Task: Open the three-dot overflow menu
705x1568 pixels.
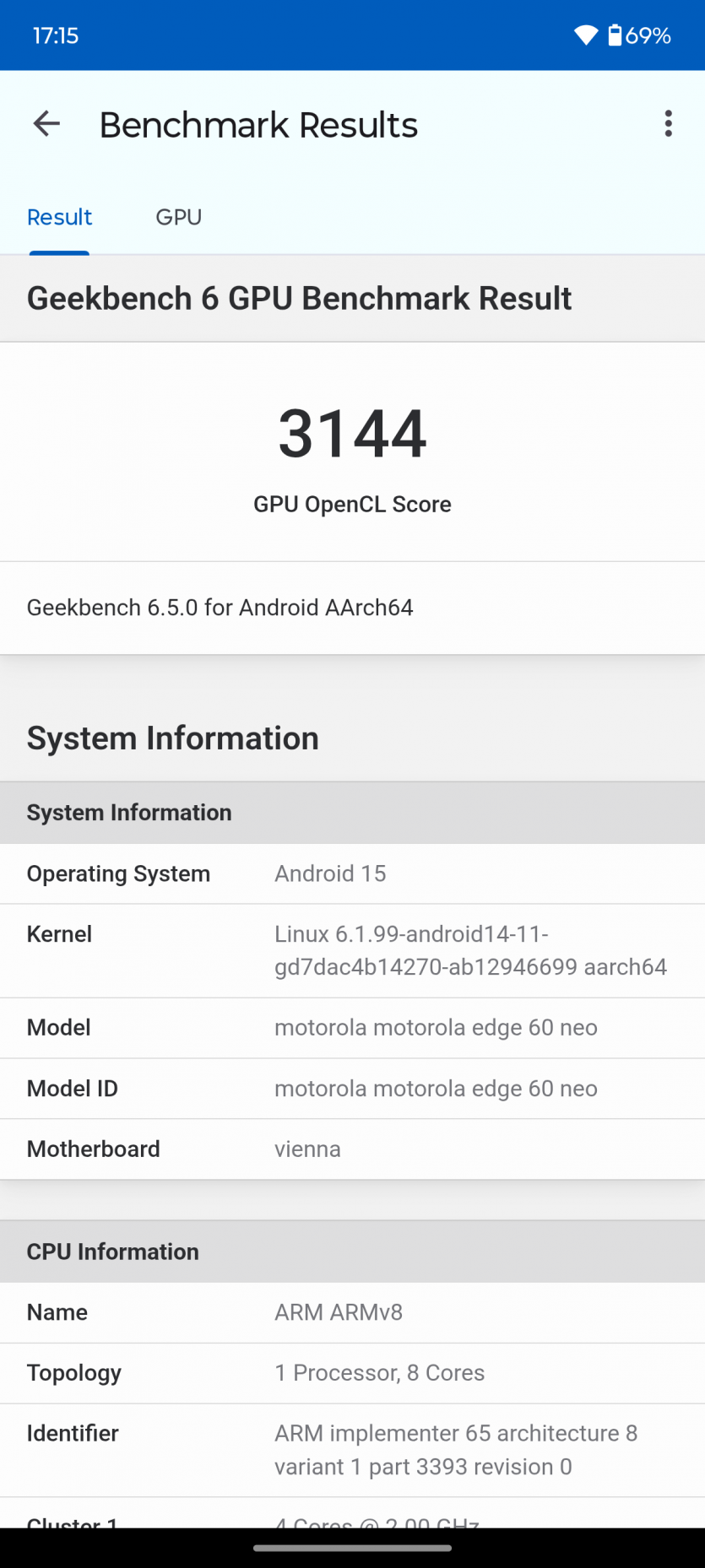Action: click(x=668, y=124)
